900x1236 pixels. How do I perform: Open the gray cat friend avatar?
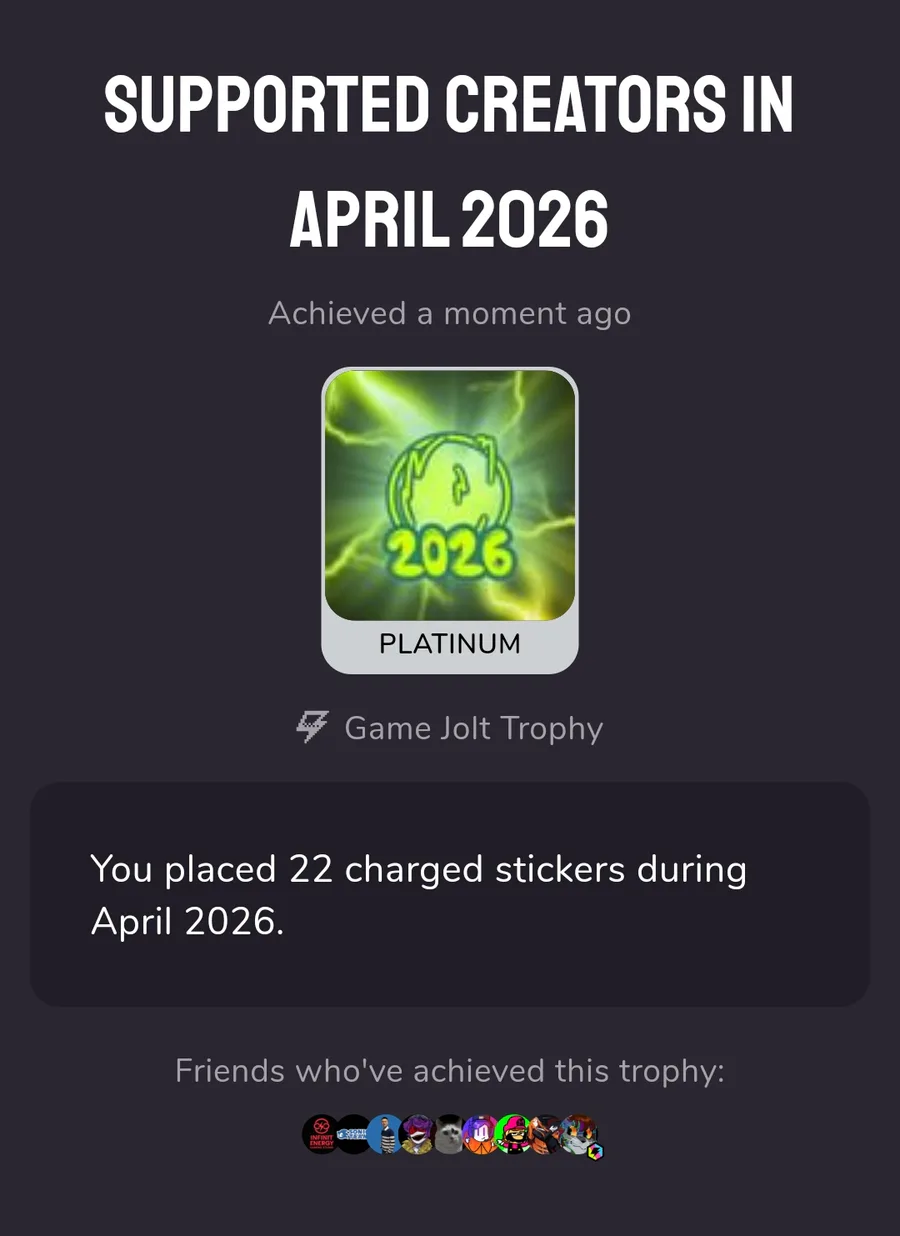[x=450, y=1134]
